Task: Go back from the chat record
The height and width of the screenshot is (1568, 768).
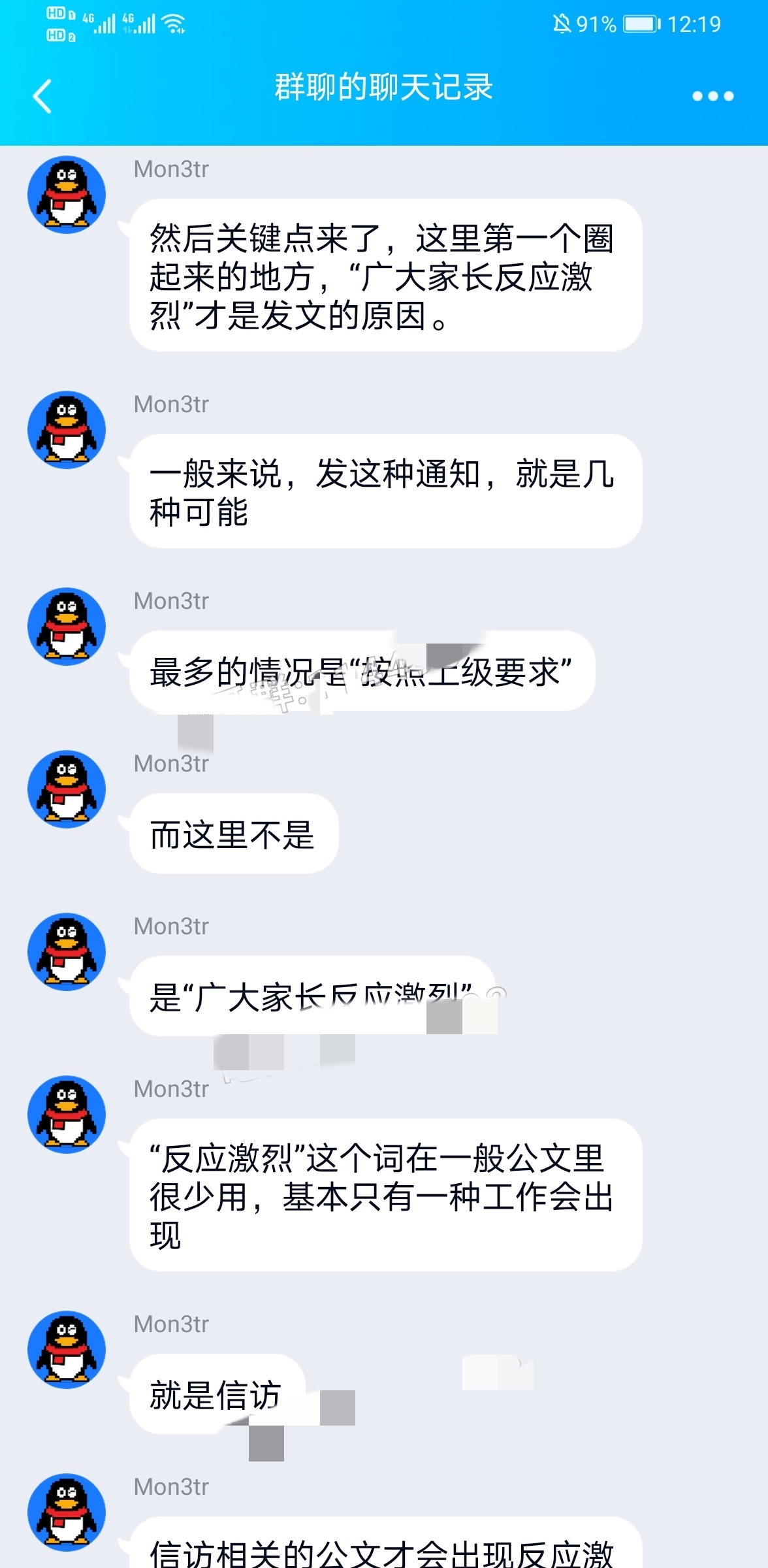Action: pos(42,96)
